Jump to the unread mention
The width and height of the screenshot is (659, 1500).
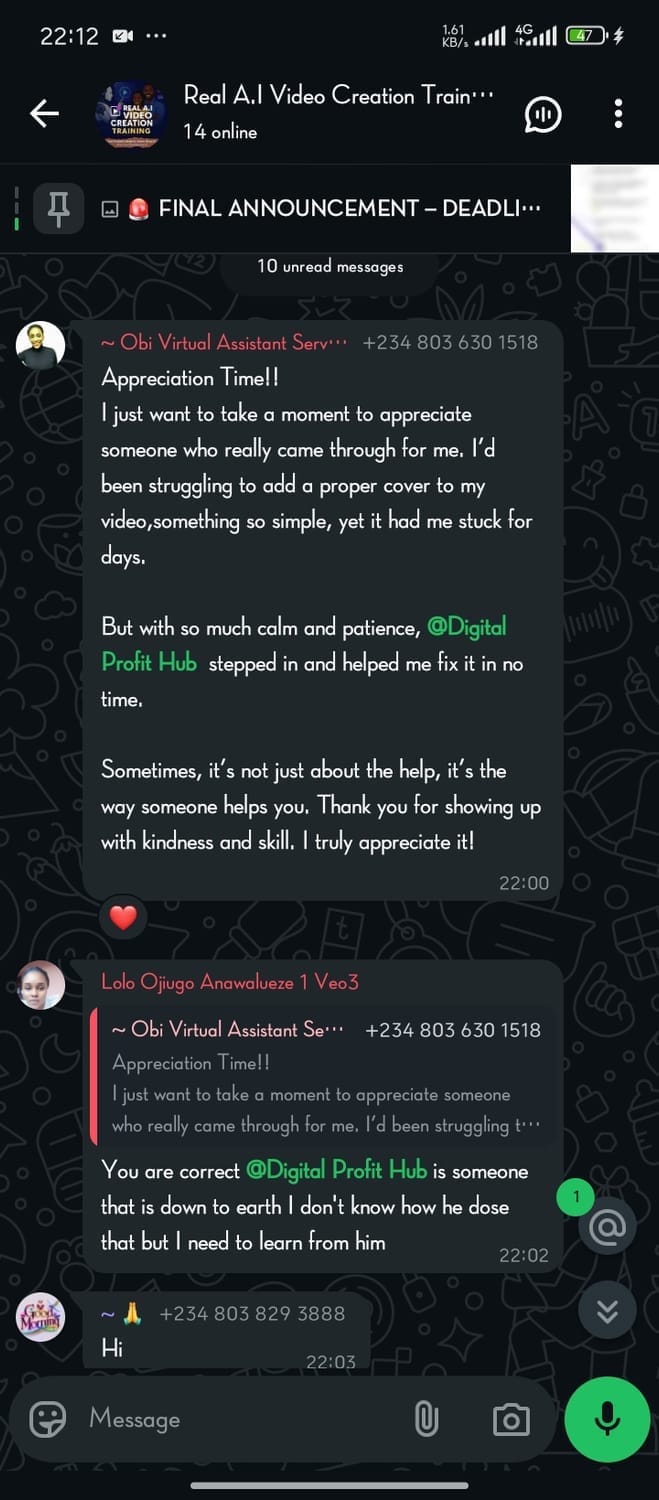[x=606, y=1227]
